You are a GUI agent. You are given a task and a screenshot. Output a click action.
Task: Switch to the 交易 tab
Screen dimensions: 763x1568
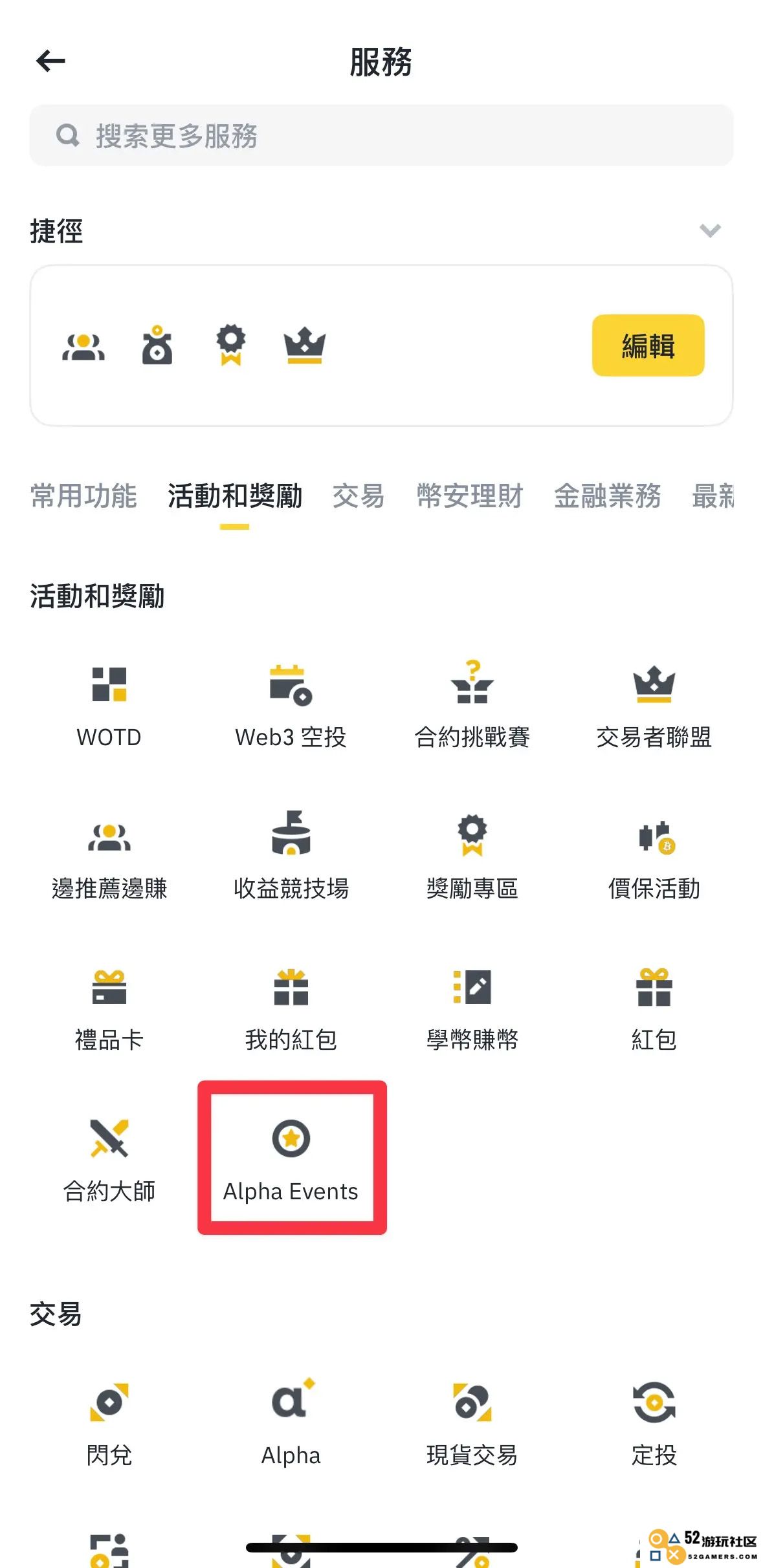pos(359,496)
